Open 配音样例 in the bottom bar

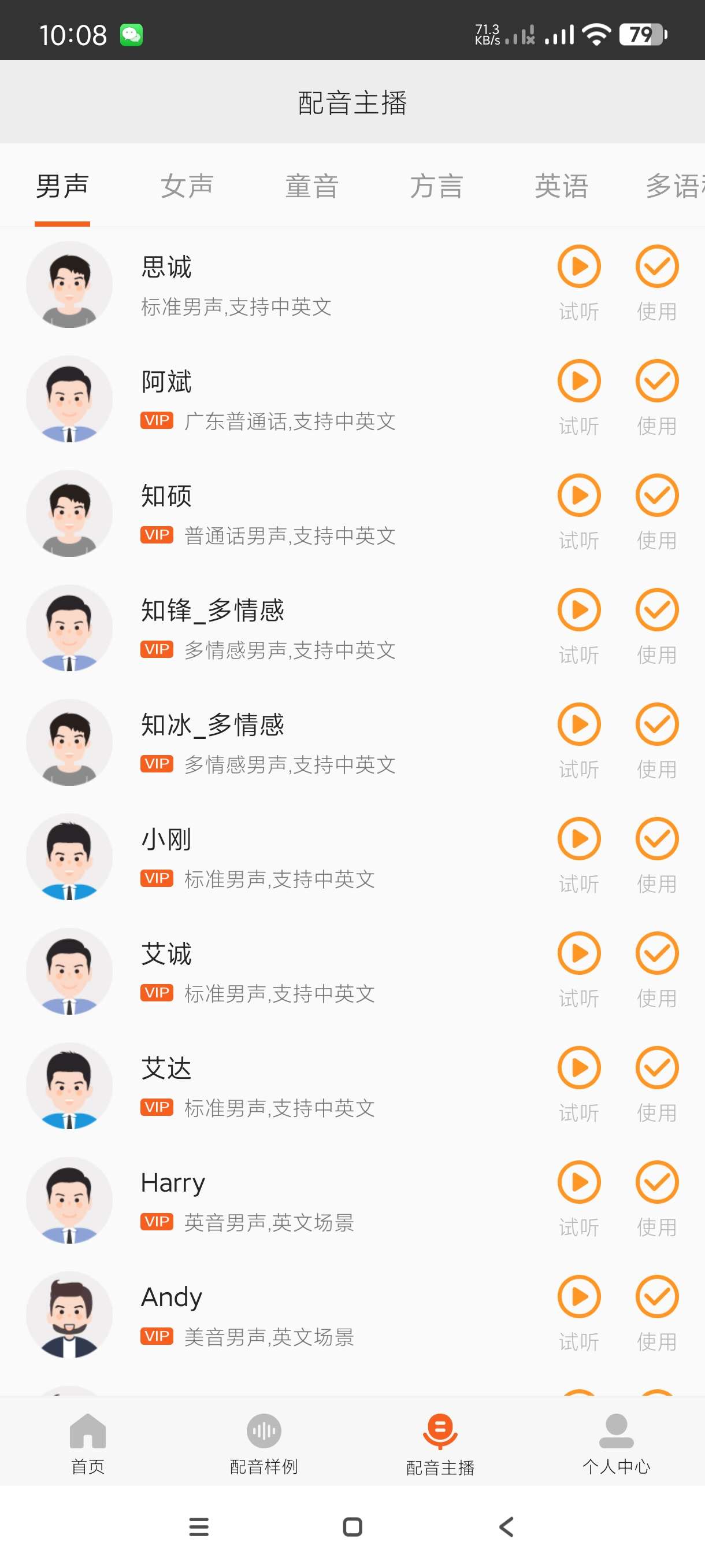264,1444
